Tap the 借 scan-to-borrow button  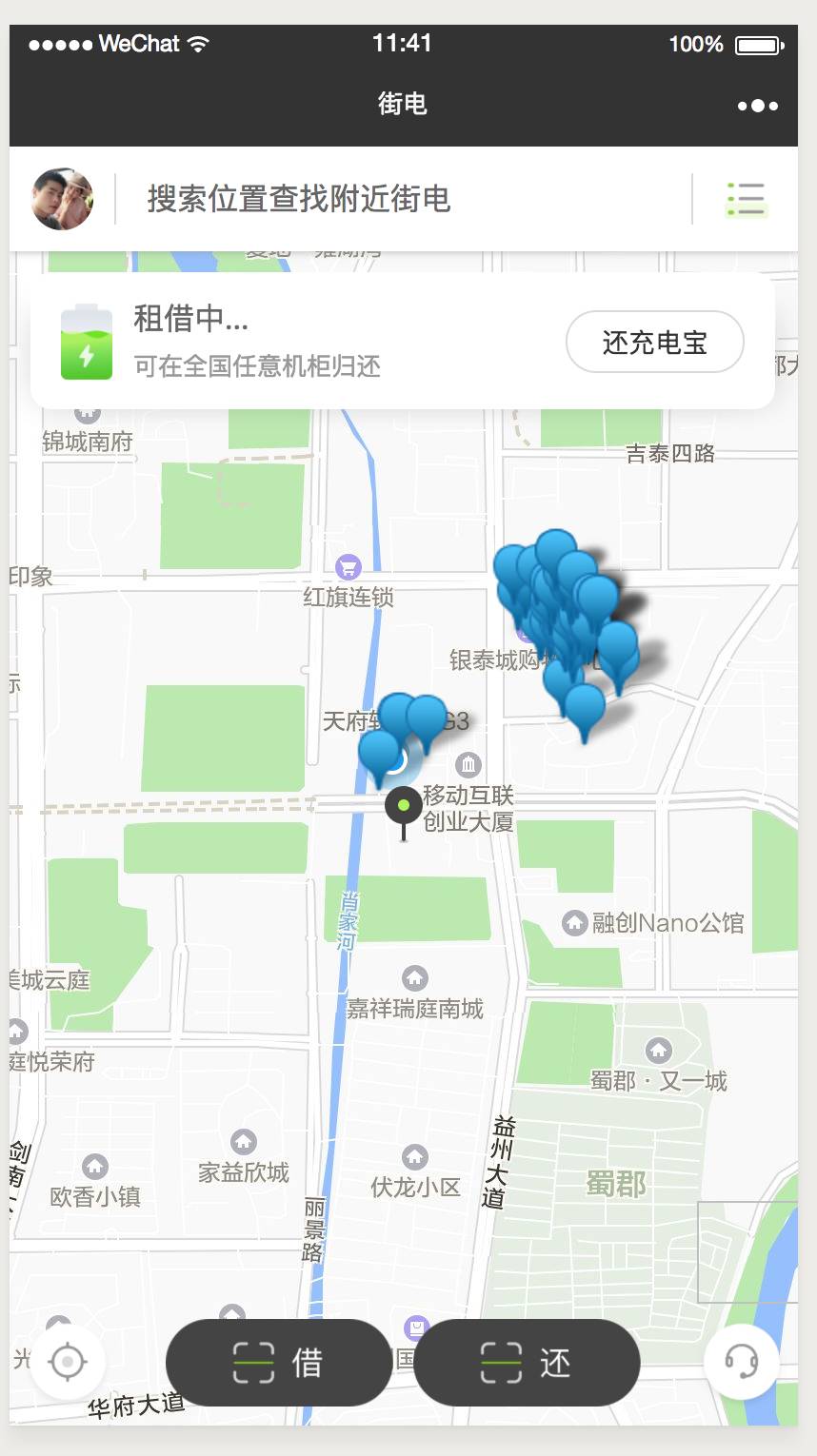point(278,1363)
